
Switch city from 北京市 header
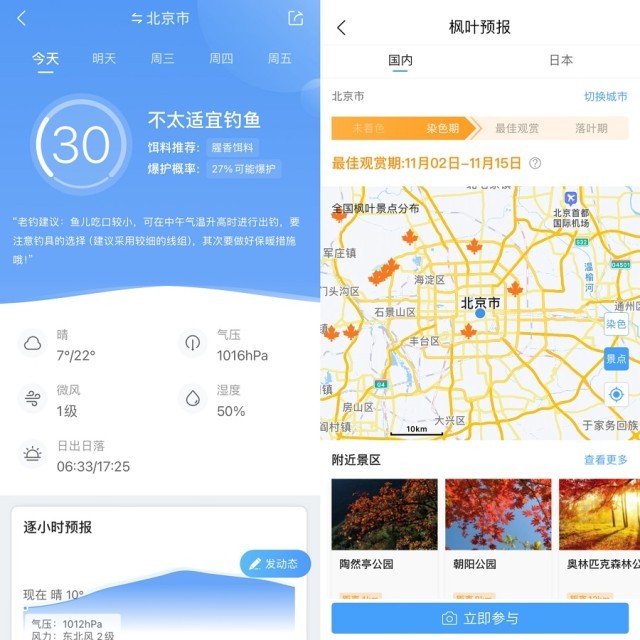pos(160,18)
